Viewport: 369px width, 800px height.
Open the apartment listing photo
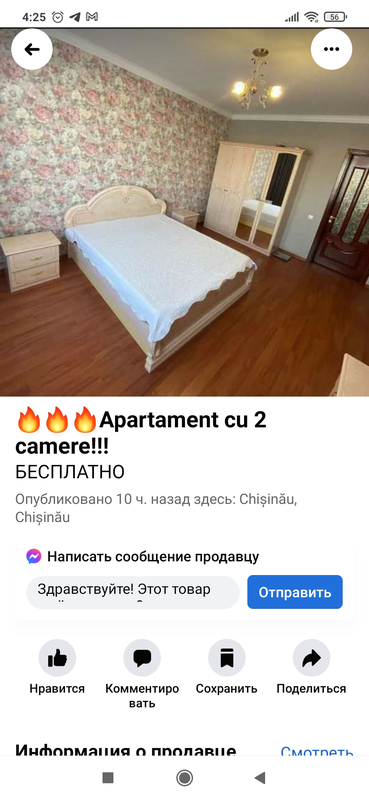[x=184, y=212]
